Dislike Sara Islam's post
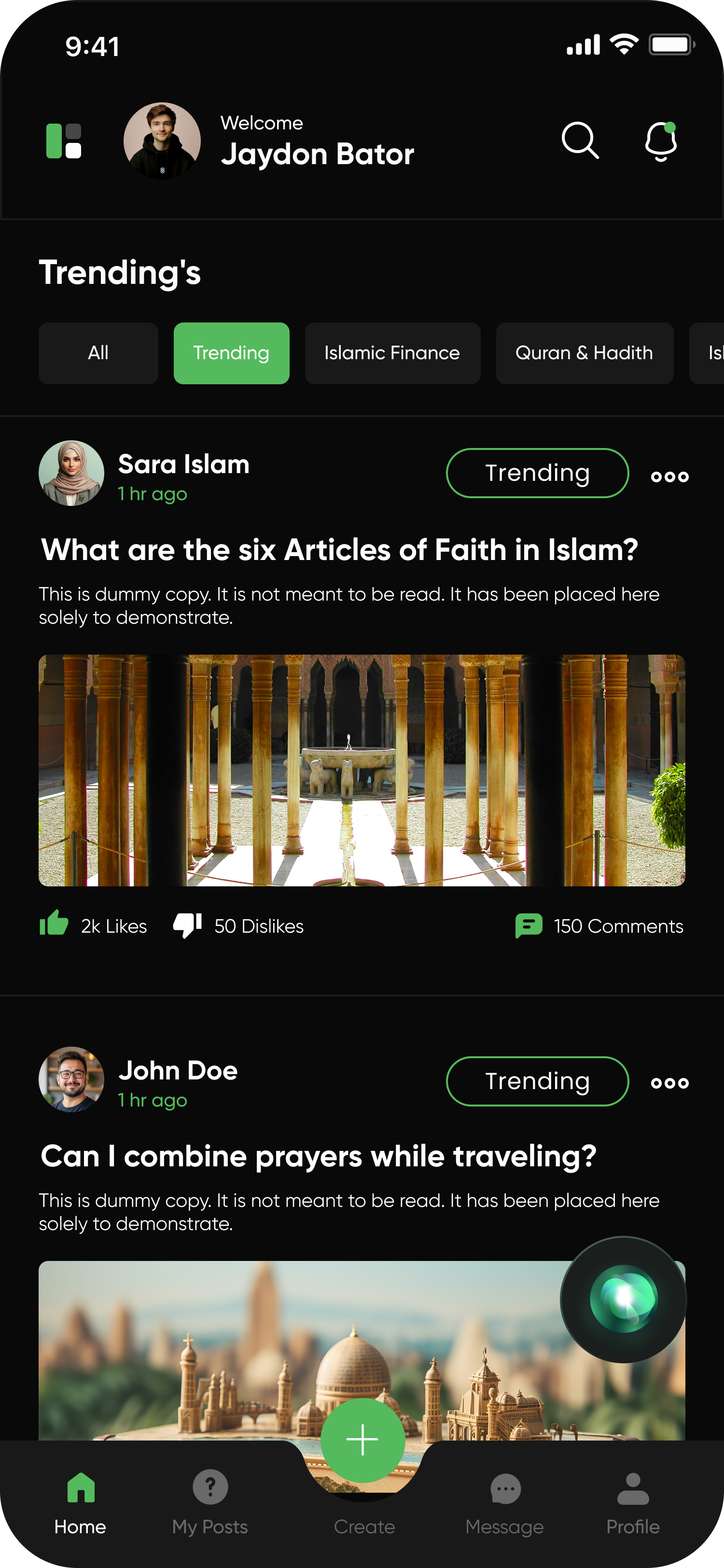 pyautogui.click(x=187, y=925)
